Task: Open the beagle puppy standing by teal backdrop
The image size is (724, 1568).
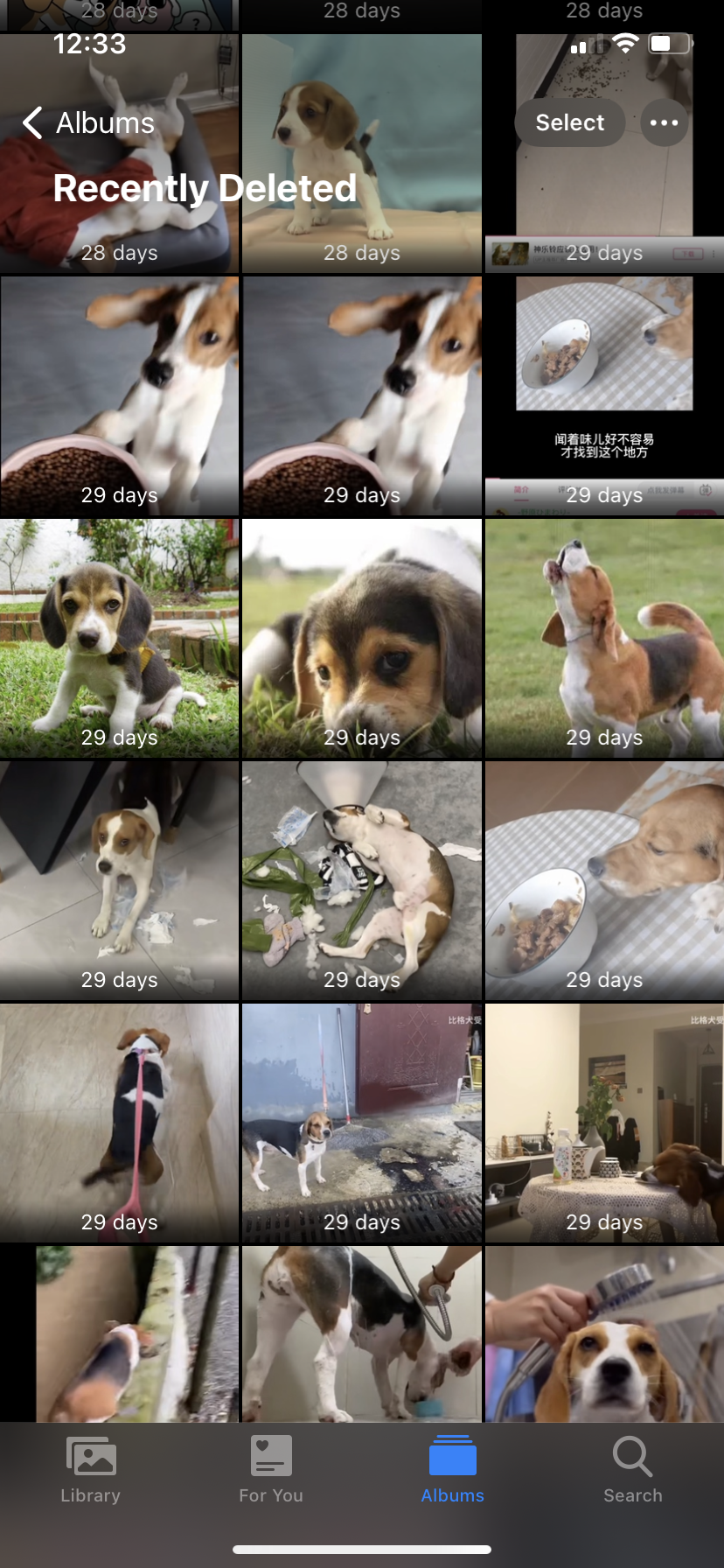Action: pyautogui.click(x=362, y=154)
